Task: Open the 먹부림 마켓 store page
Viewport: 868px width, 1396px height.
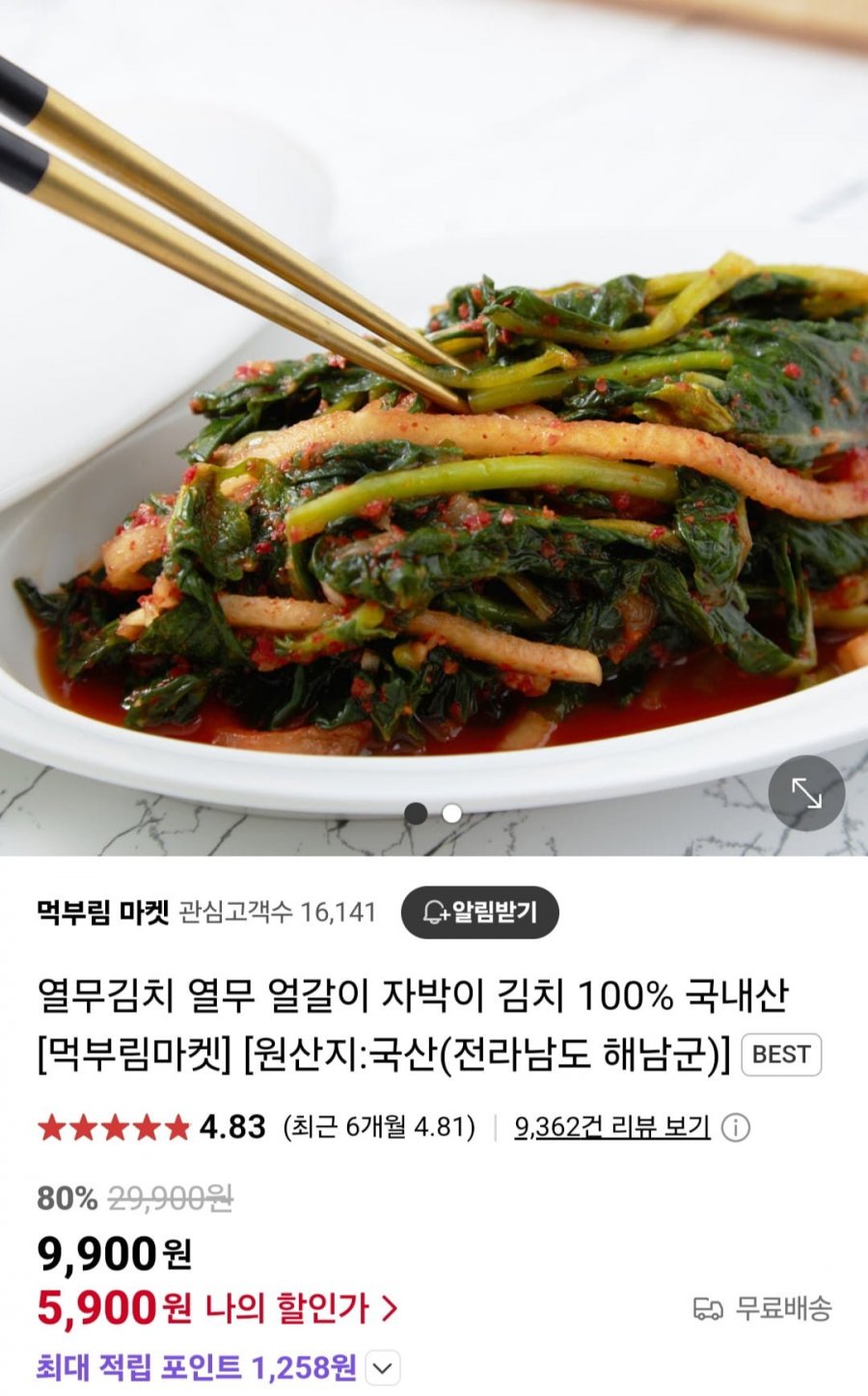Action: [x=102, y=912]
